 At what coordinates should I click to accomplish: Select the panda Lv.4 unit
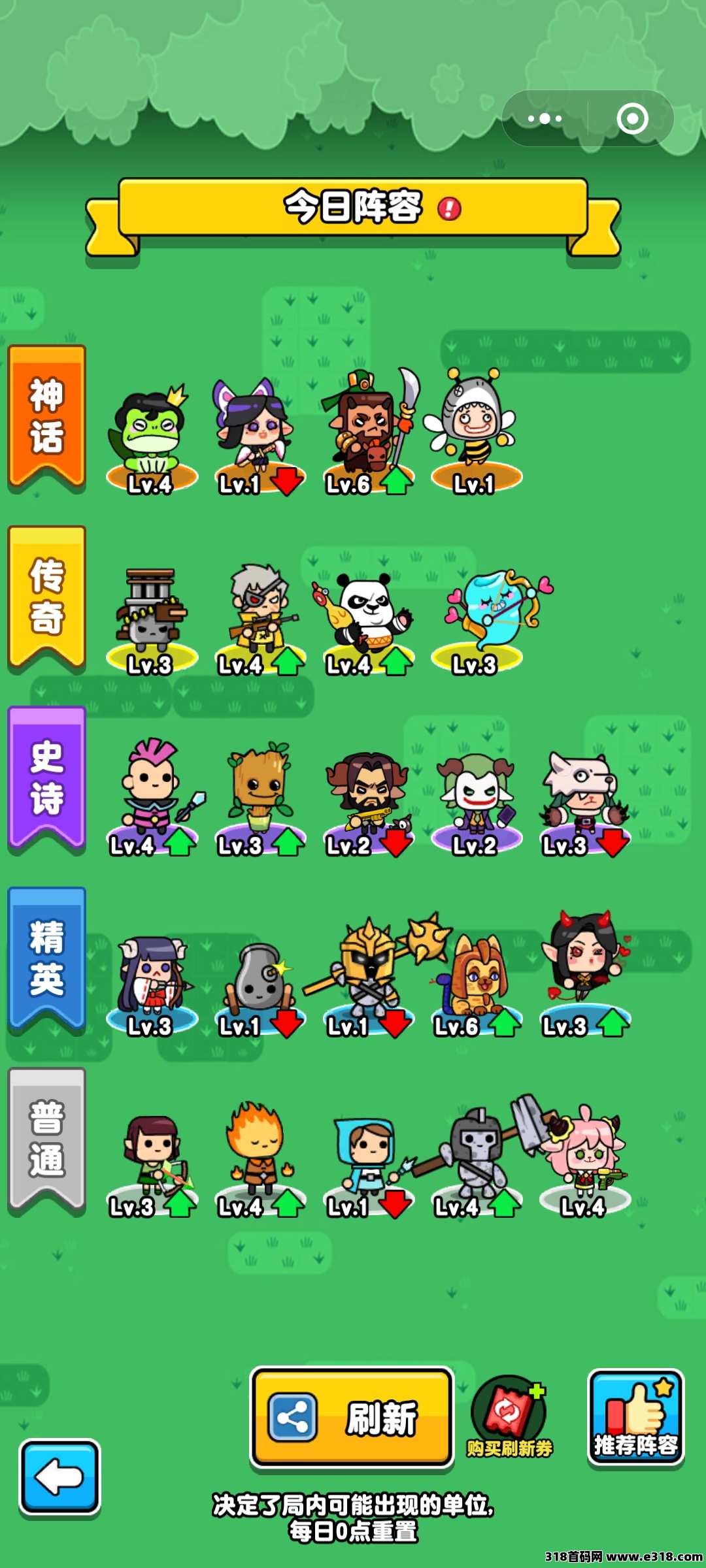pos(369,614)
